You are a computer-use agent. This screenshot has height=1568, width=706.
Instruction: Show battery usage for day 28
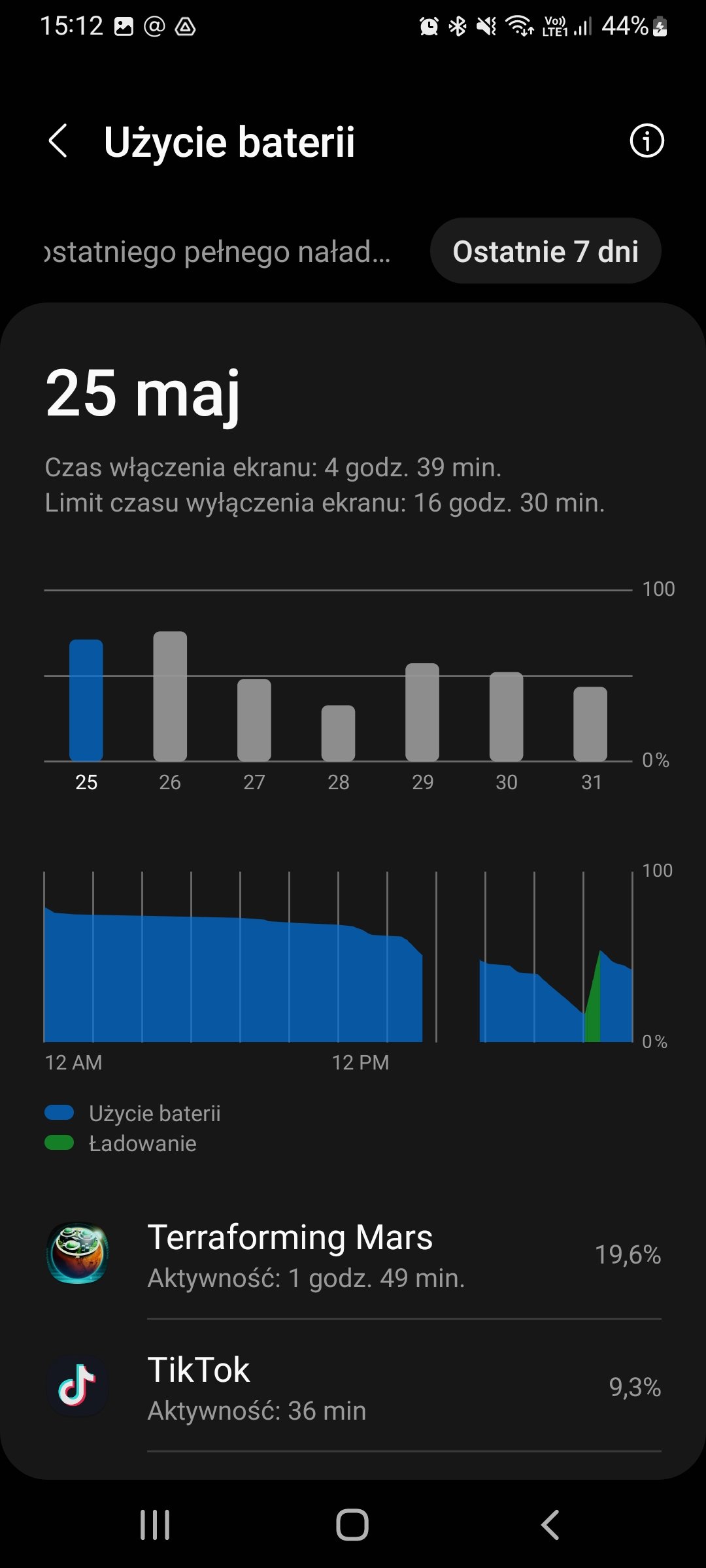(x=338, y=733)
